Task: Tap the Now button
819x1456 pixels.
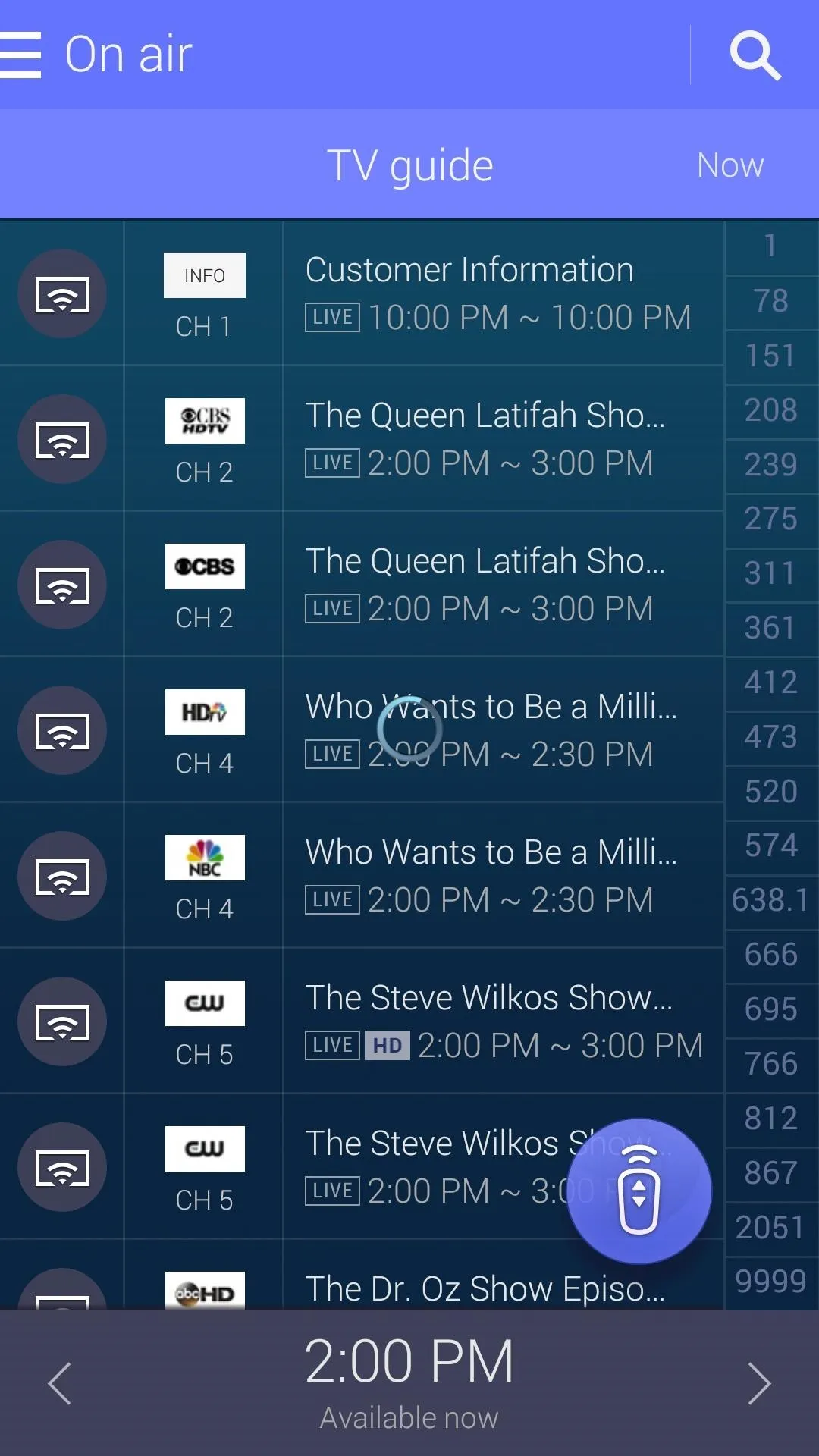Action: [730, 165]
